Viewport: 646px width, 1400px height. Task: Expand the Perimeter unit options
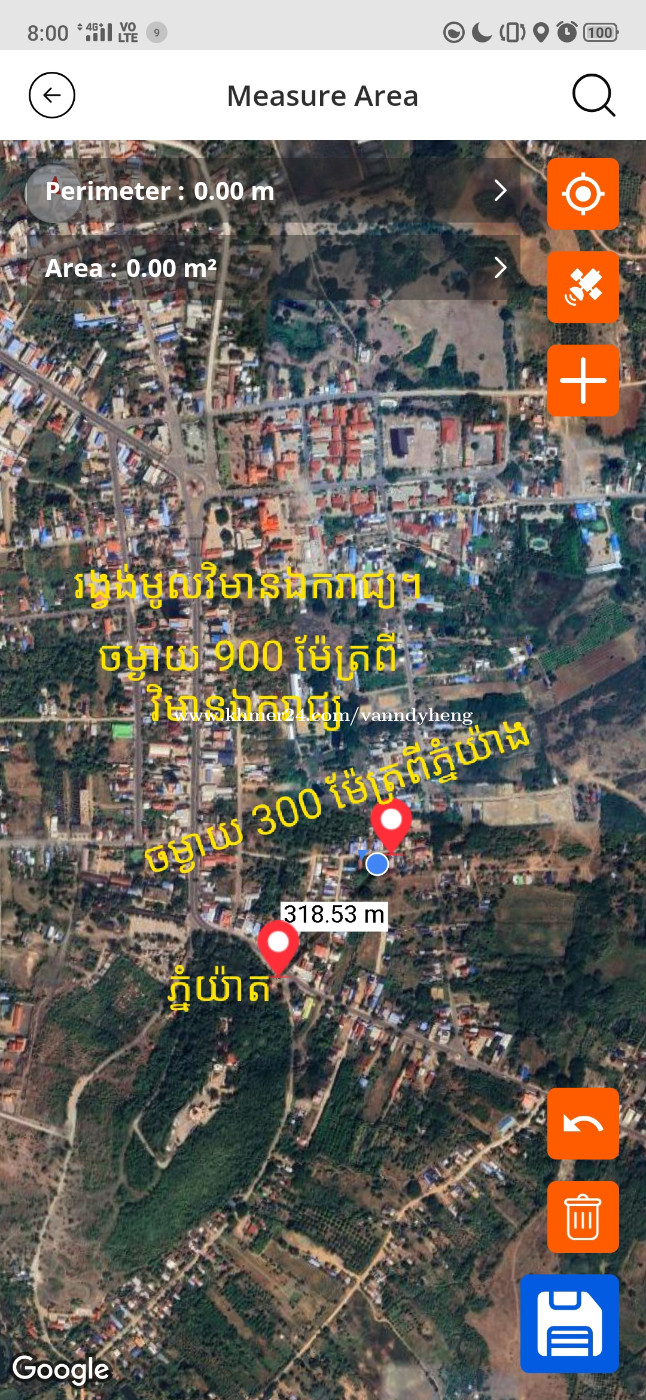pos(500,191)
